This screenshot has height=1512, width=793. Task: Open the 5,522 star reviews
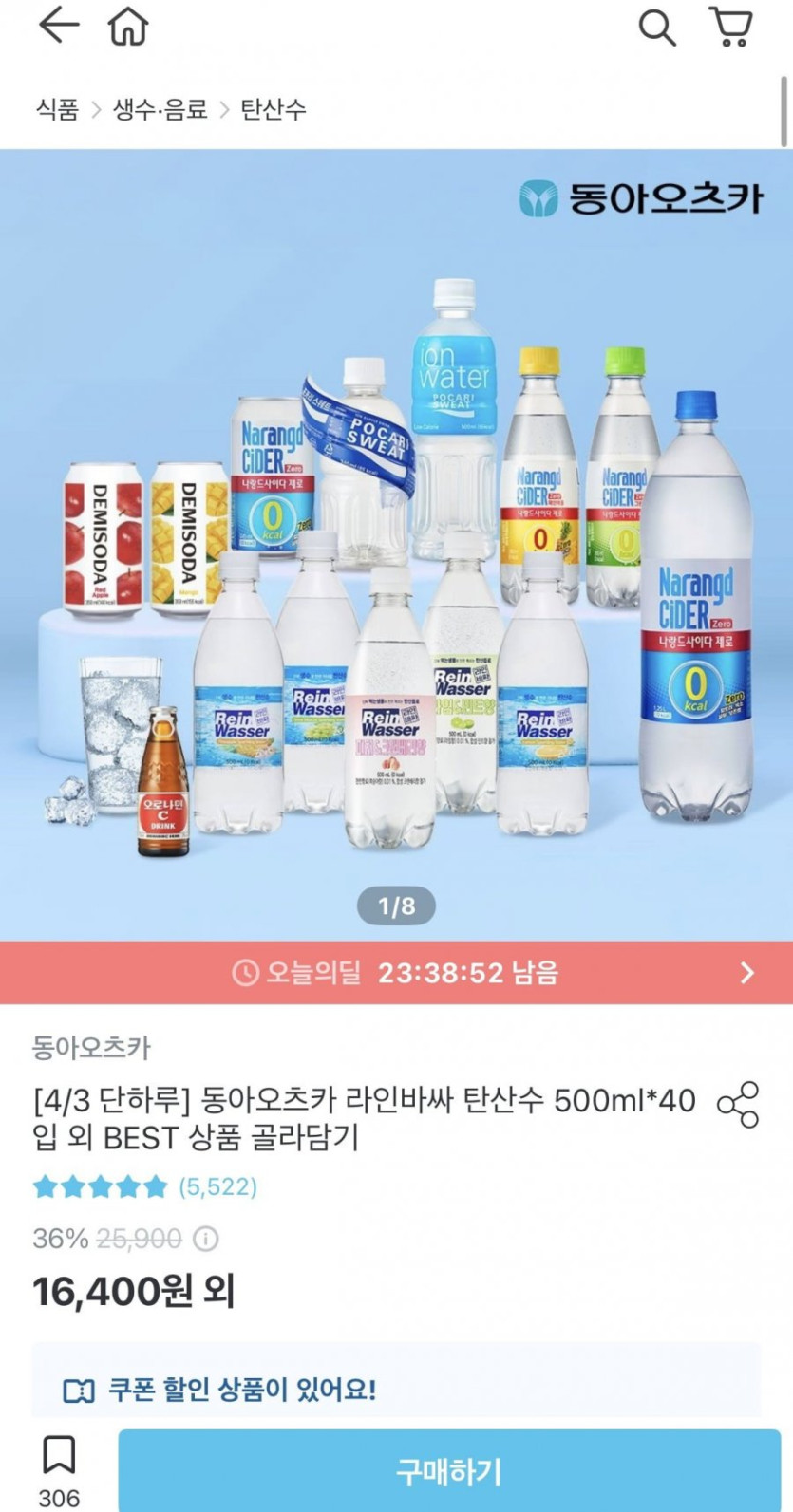pos(145,1186)
